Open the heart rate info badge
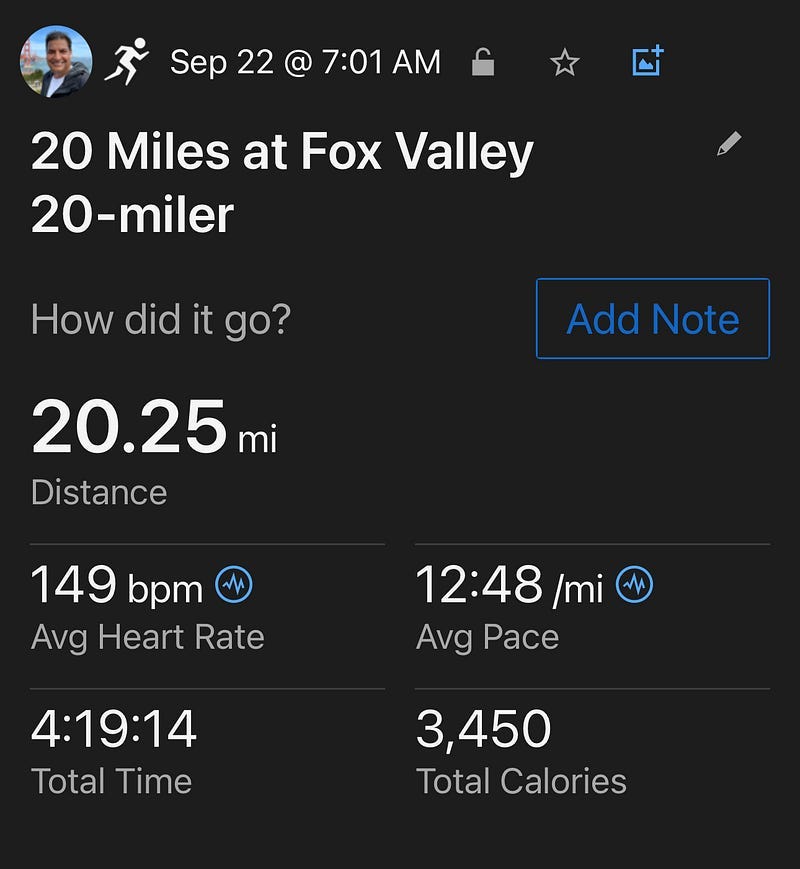 (x=234, y=585)
